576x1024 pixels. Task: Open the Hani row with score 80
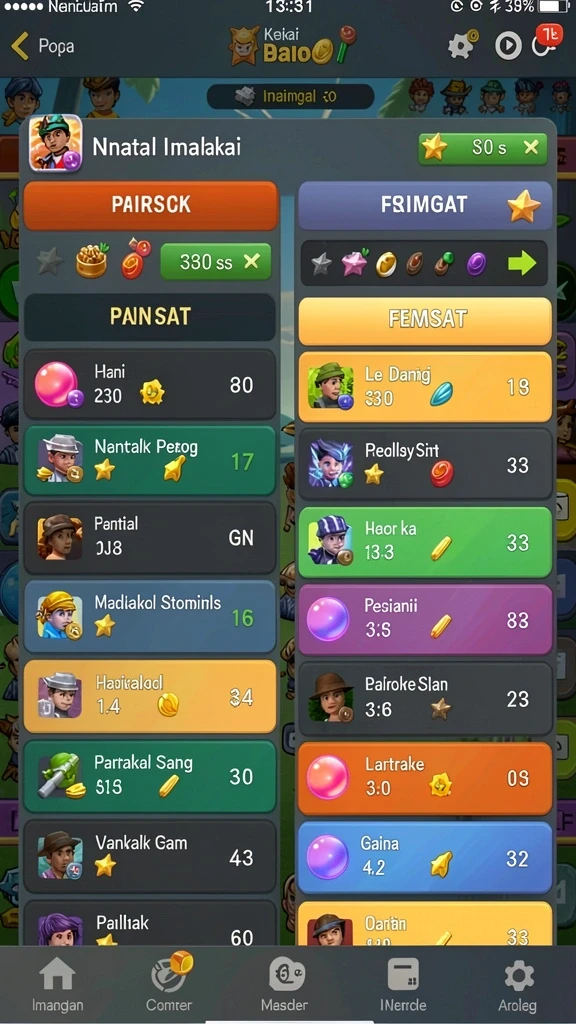(150, 384)
